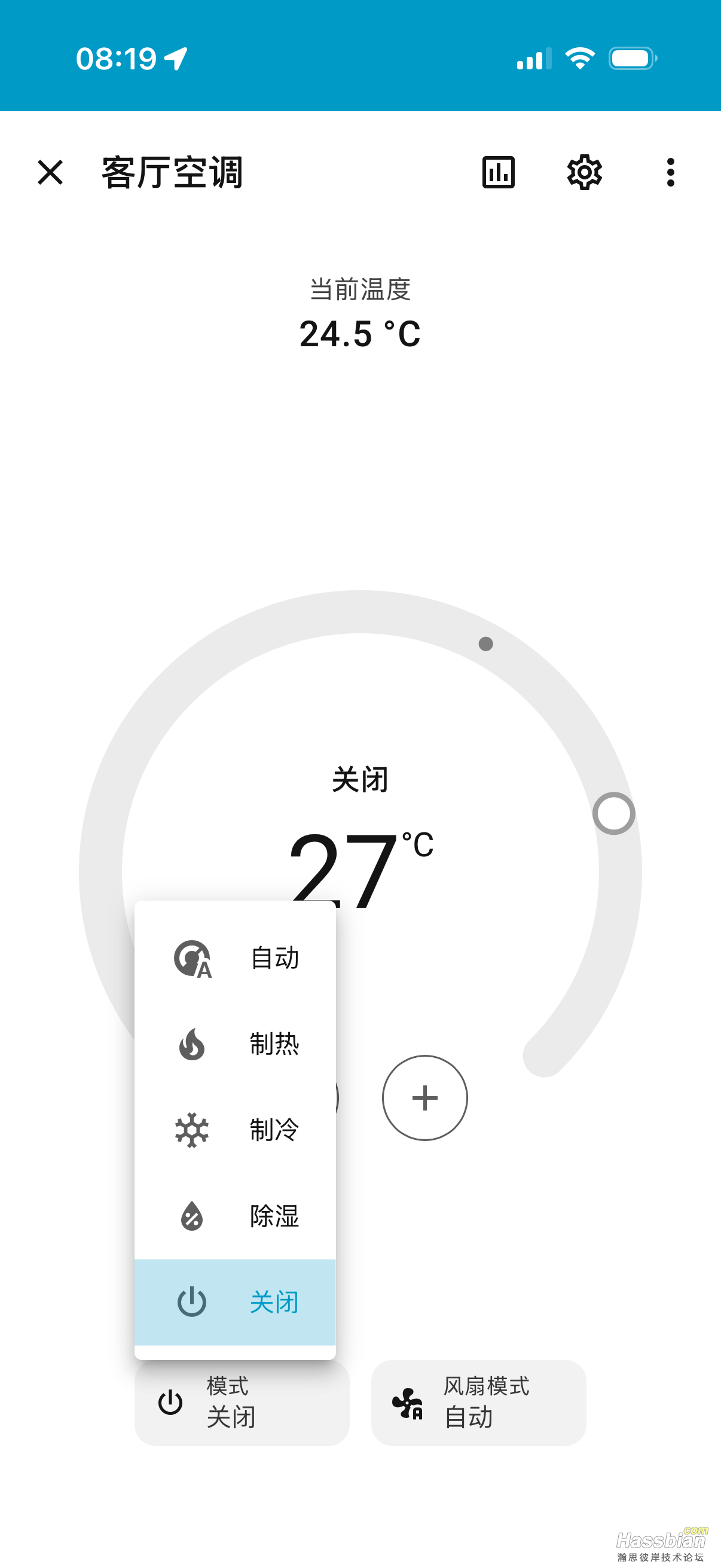Click the 关闭 power-off icon
The height and width of the screenshot is (1568, 721).
click(192, 1302)
